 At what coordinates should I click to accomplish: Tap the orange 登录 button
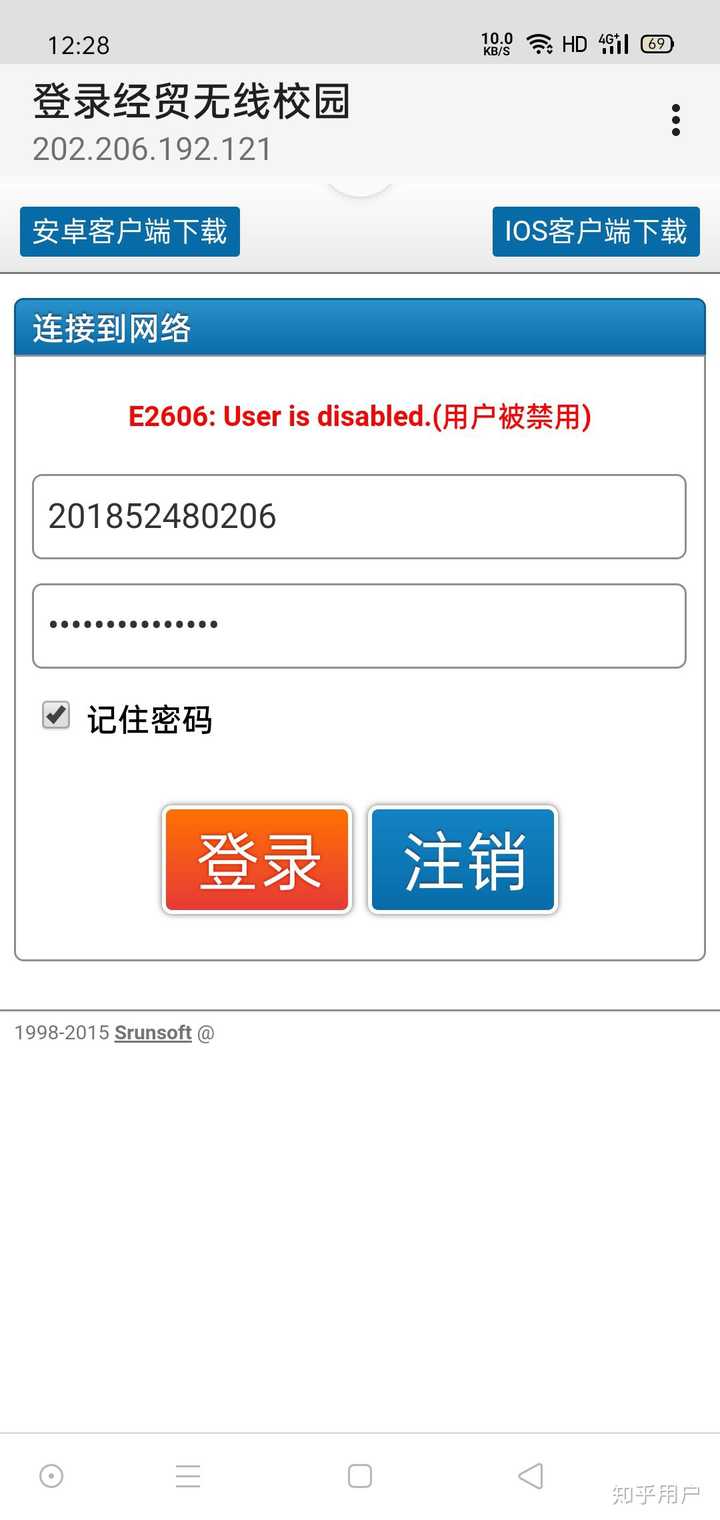[257, 860]
